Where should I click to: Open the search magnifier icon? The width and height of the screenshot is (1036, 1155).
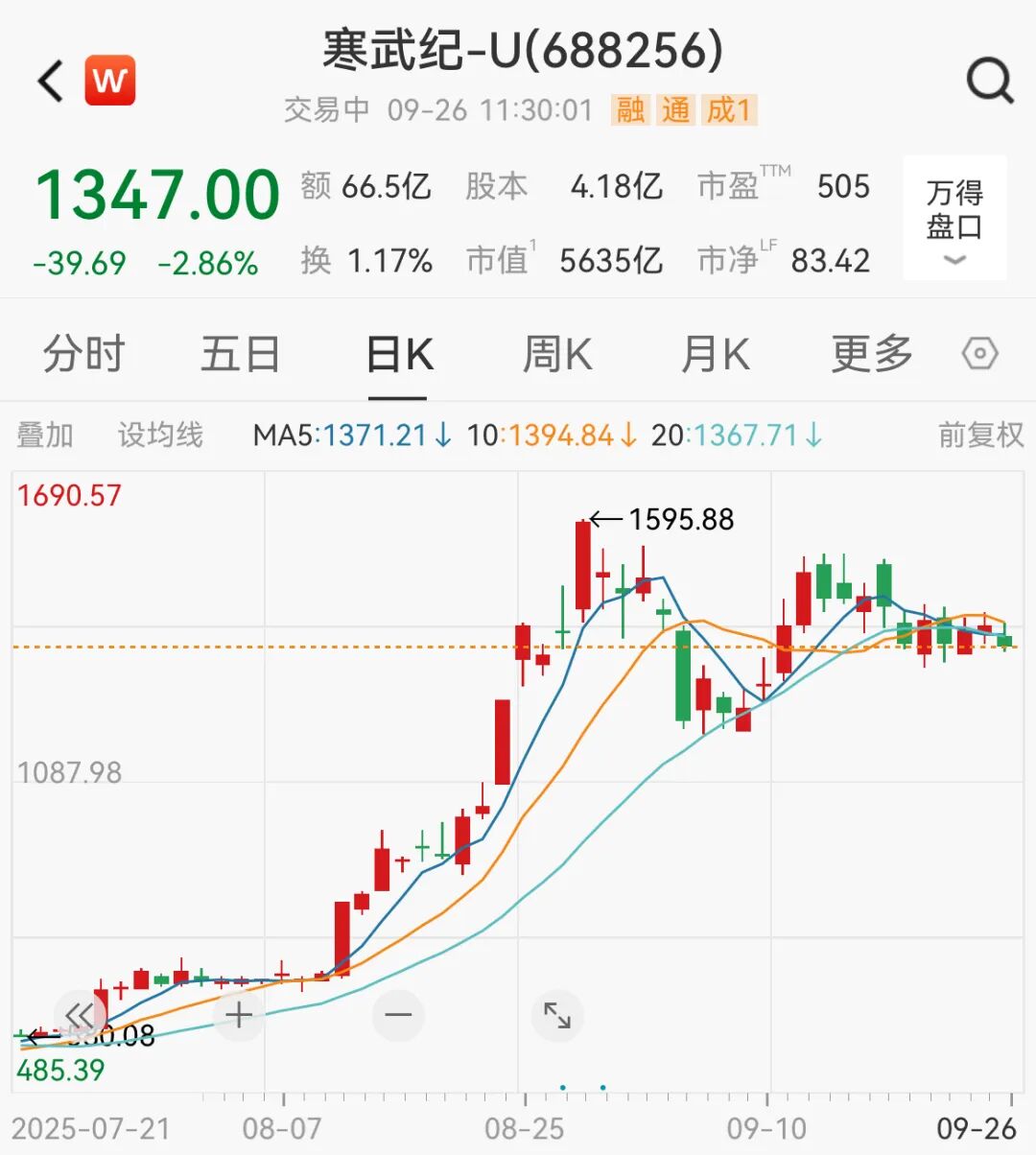[x=989, y=81]
